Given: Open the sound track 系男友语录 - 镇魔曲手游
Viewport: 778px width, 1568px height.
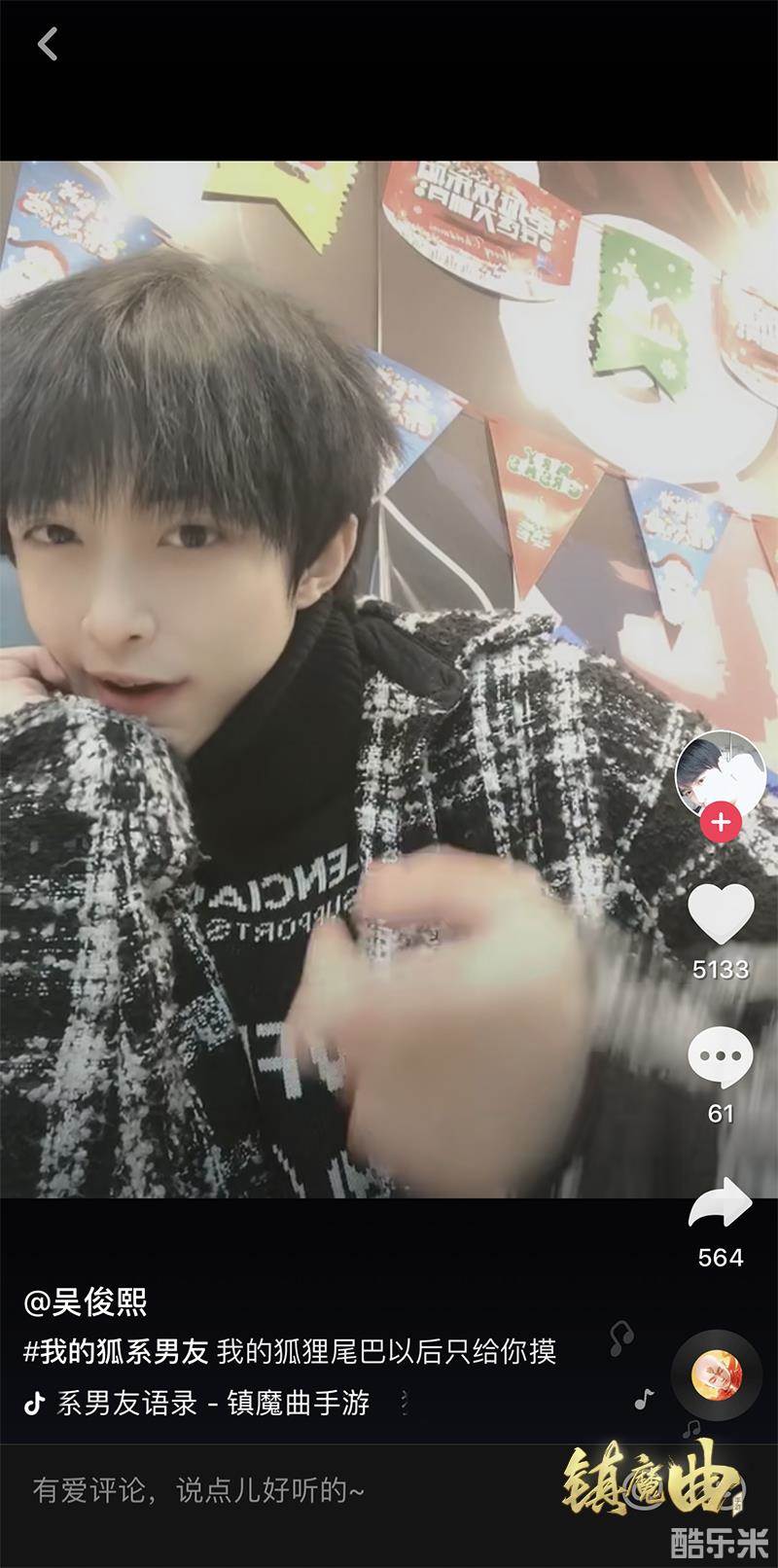Looking at the screenshot, I should (x=214, y=1403).
